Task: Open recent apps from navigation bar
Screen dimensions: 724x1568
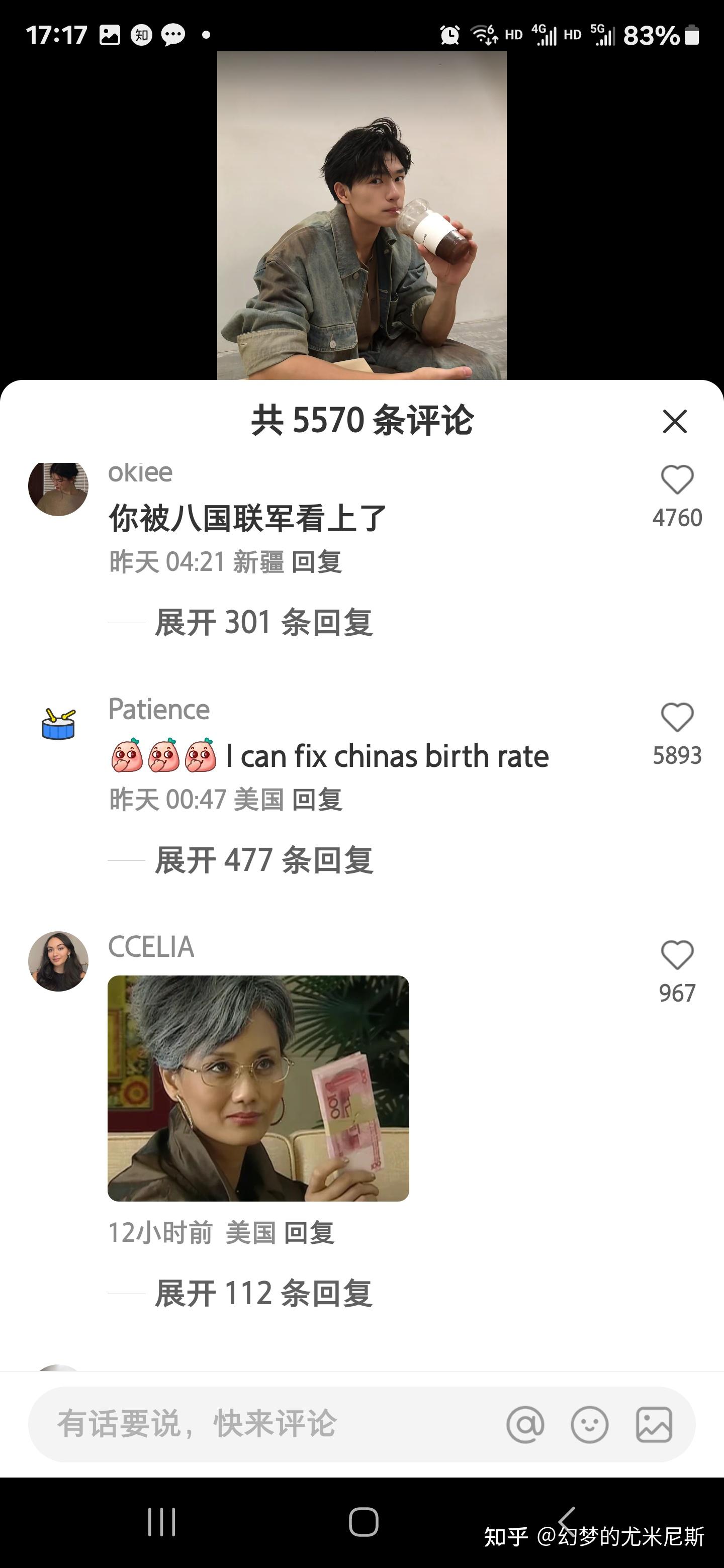Action: [x=162, y=1522]
